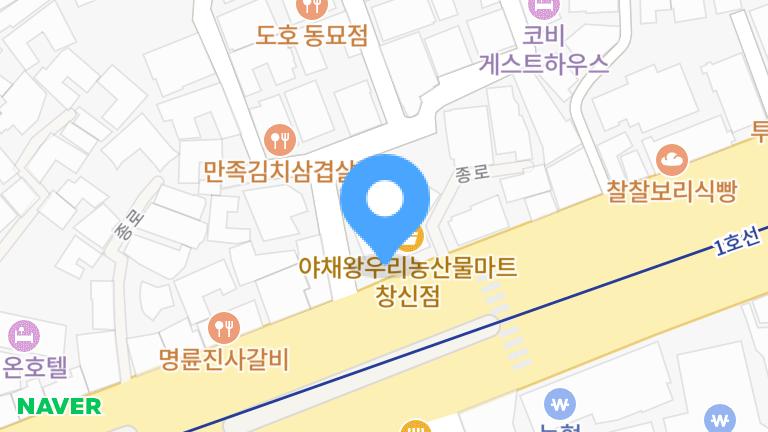Select 야채왕우리농산물마트 창신점 place label
This screenshot has height=432, width=768.
click(x=408, y=280)
